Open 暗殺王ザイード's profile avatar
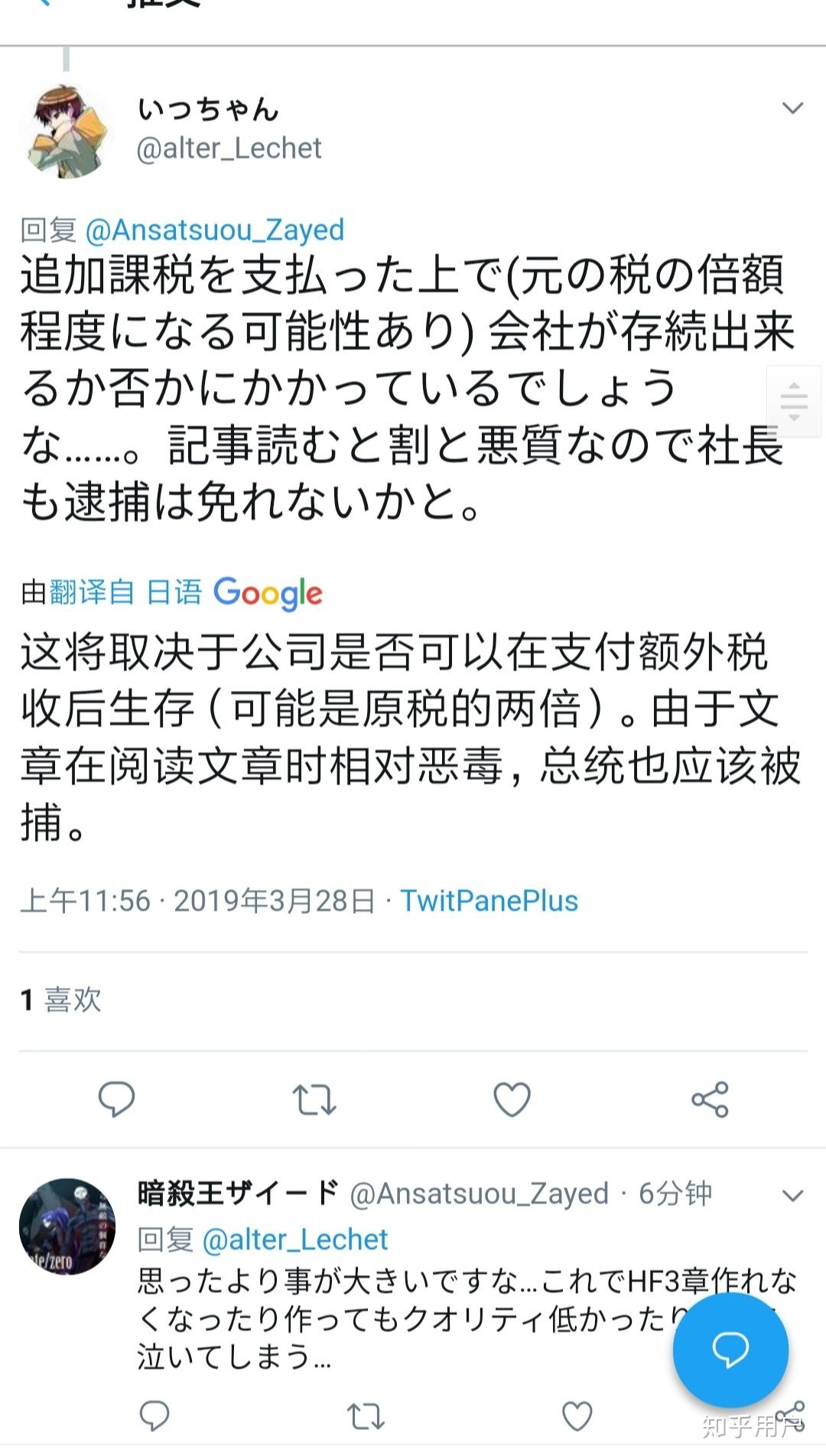Screen dimensions: 826x1456 click(67, 1226)
